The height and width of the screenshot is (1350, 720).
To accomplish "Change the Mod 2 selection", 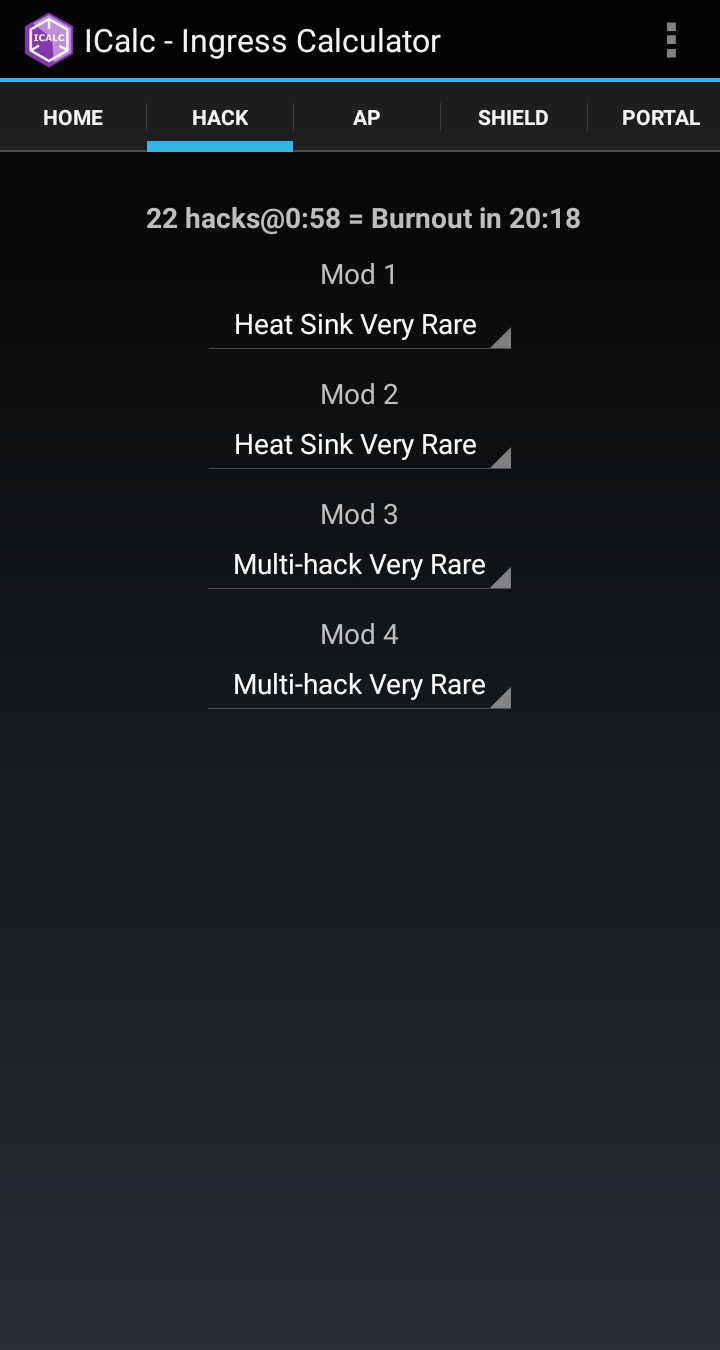I will click(359, 445).
